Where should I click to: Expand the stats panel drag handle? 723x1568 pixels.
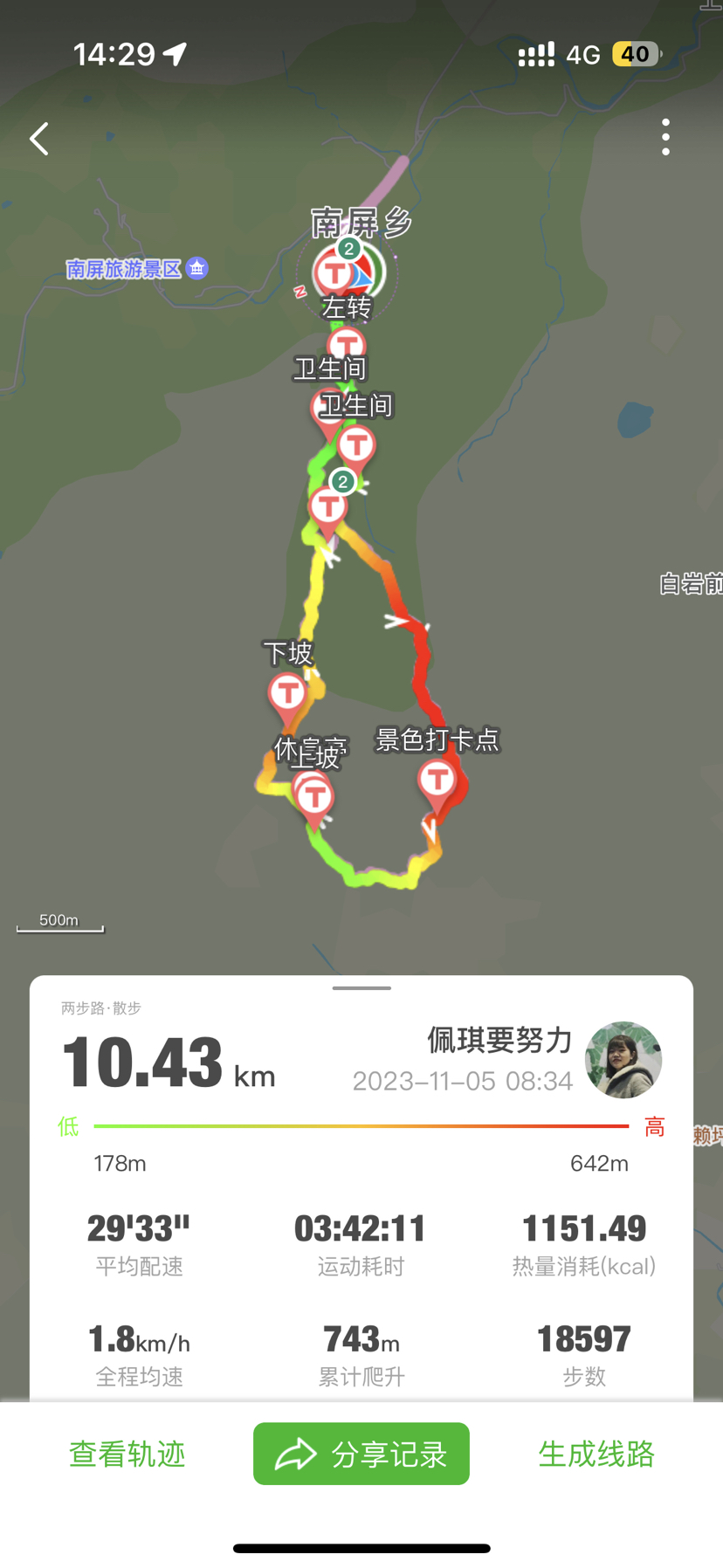coord(361,988)
